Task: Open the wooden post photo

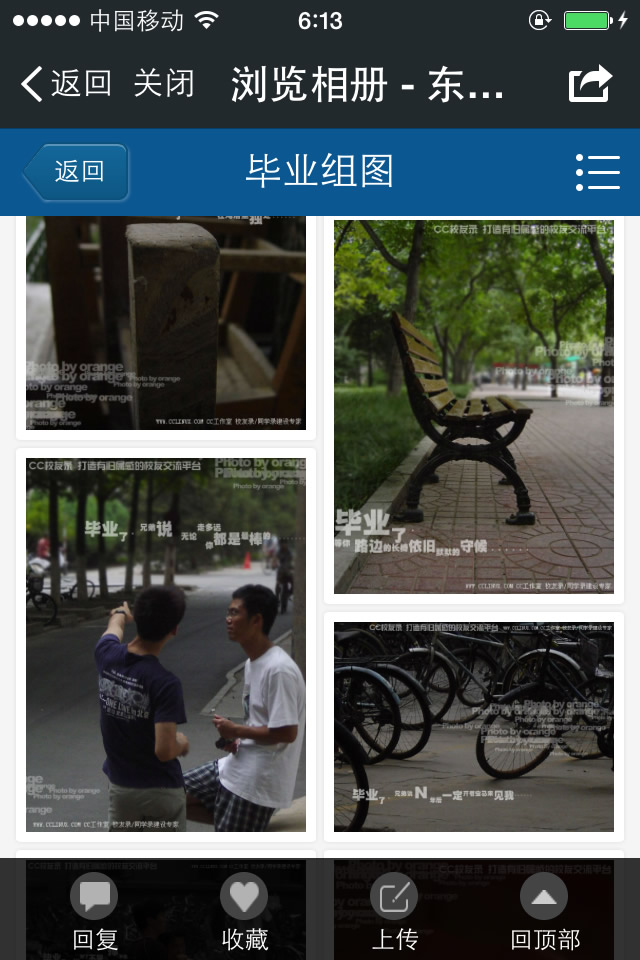Action: 166,324
